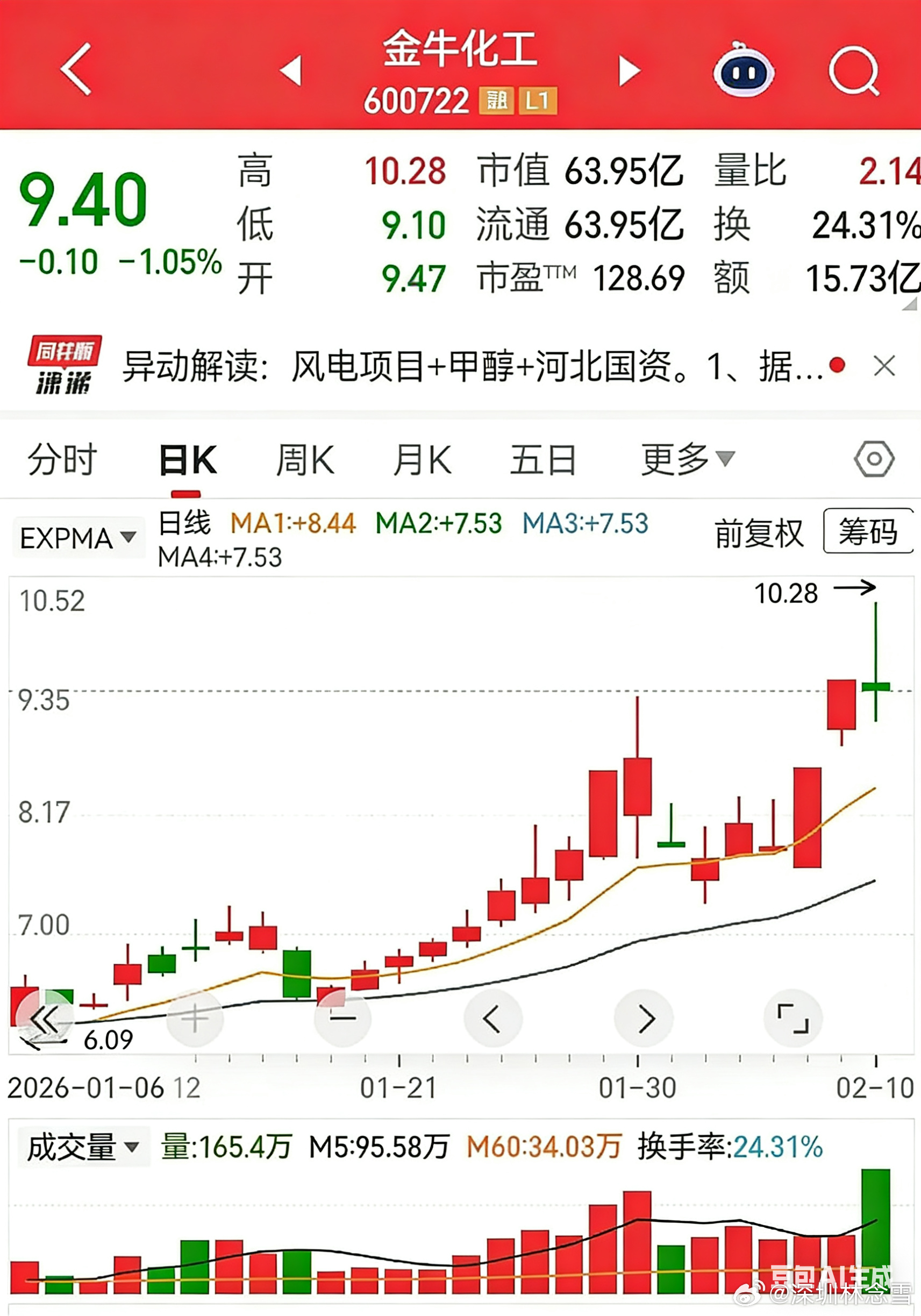The width and height of the screenshot is (921, 1316).
Task: Switch to the 月K chart
Action: coord(422,460)
